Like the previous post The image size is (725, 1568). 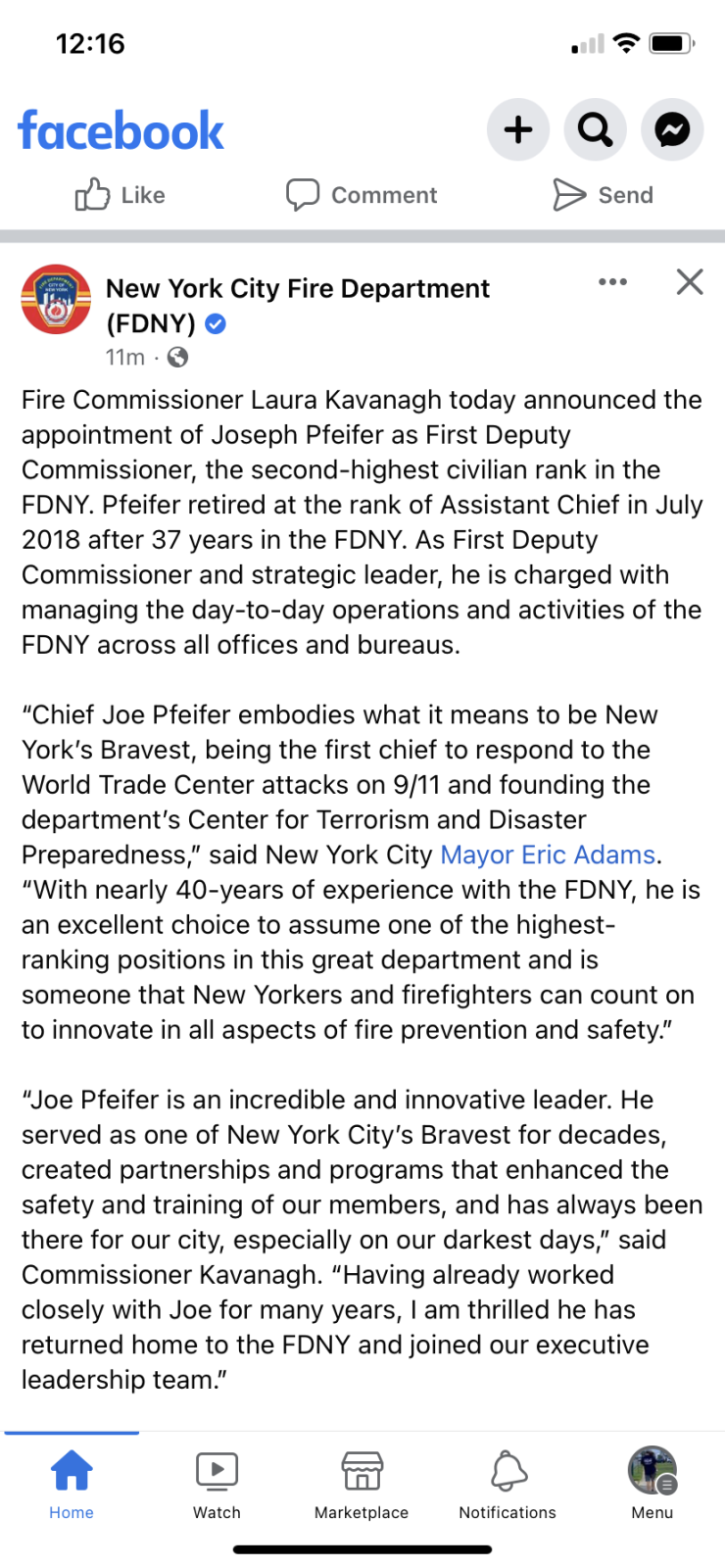[x=121, y=195]
